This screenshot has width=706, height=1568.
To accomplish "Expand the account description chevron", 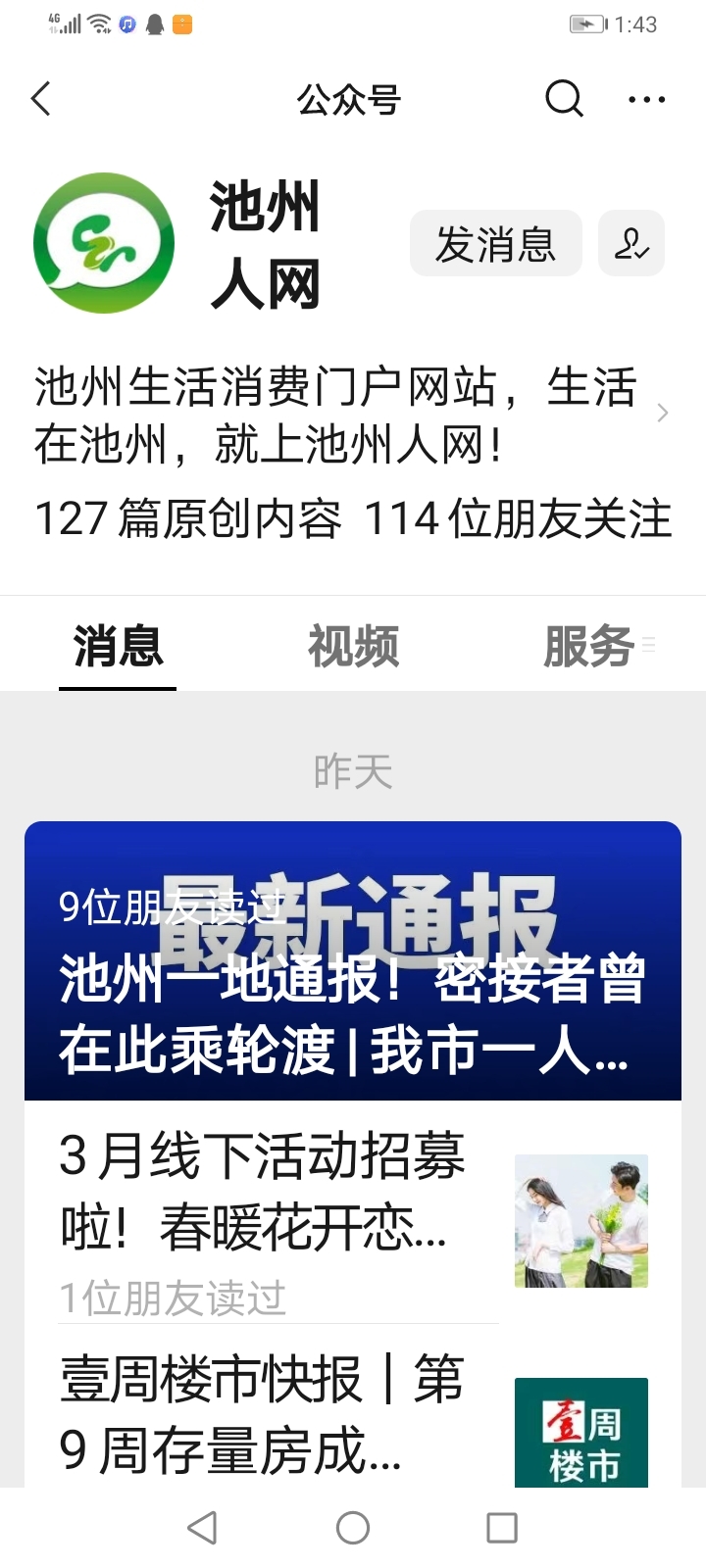I will point(663,413).
